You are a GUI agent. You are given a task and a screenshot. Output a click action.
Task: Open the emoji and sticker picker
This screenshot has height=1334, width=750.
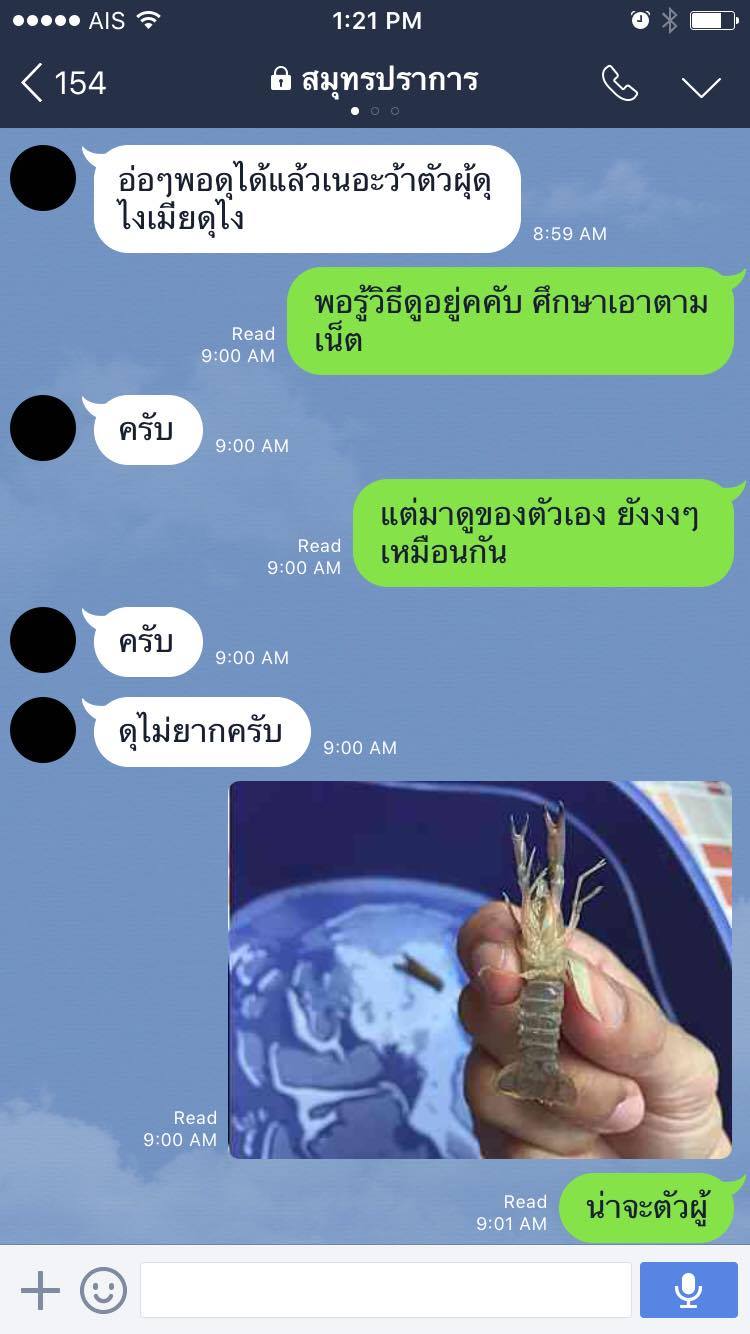(103, 1290)
